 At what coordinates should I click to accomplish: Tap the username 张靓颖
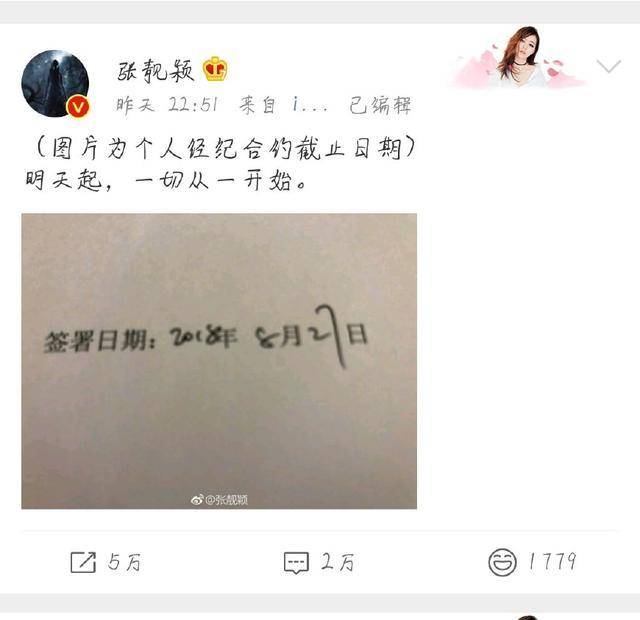pyautogui.click(x=157, y=69)
